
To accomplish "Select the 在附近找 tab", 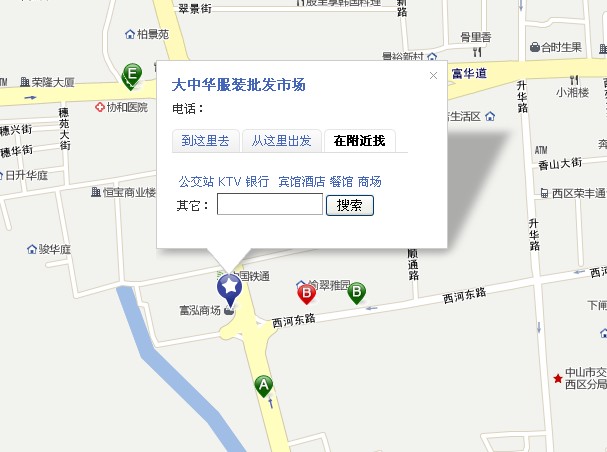I will point(359,141).
